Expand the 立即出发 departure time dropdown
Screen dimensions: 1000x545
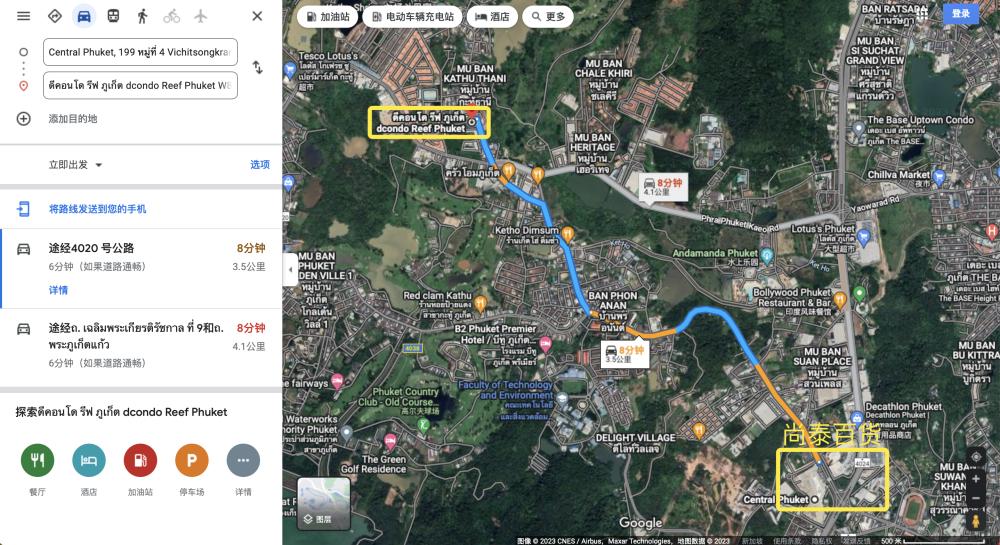[76, 165]
